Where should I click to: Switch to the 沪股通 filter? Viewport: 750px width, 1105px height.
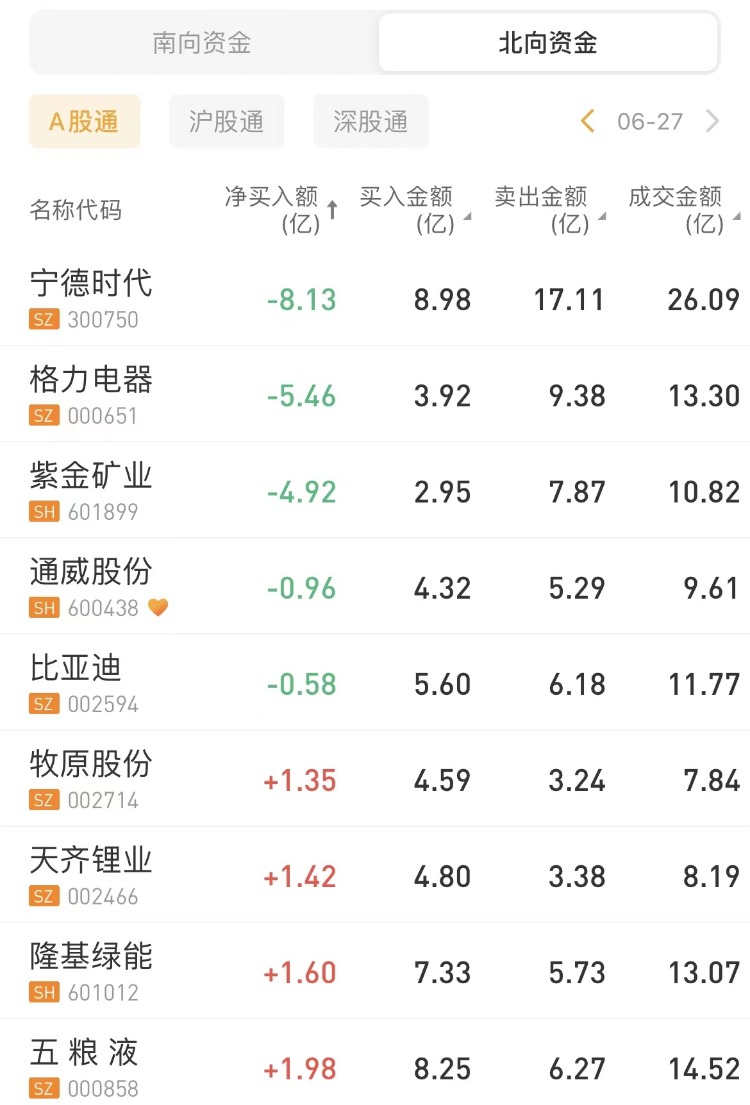pos(226,122)
